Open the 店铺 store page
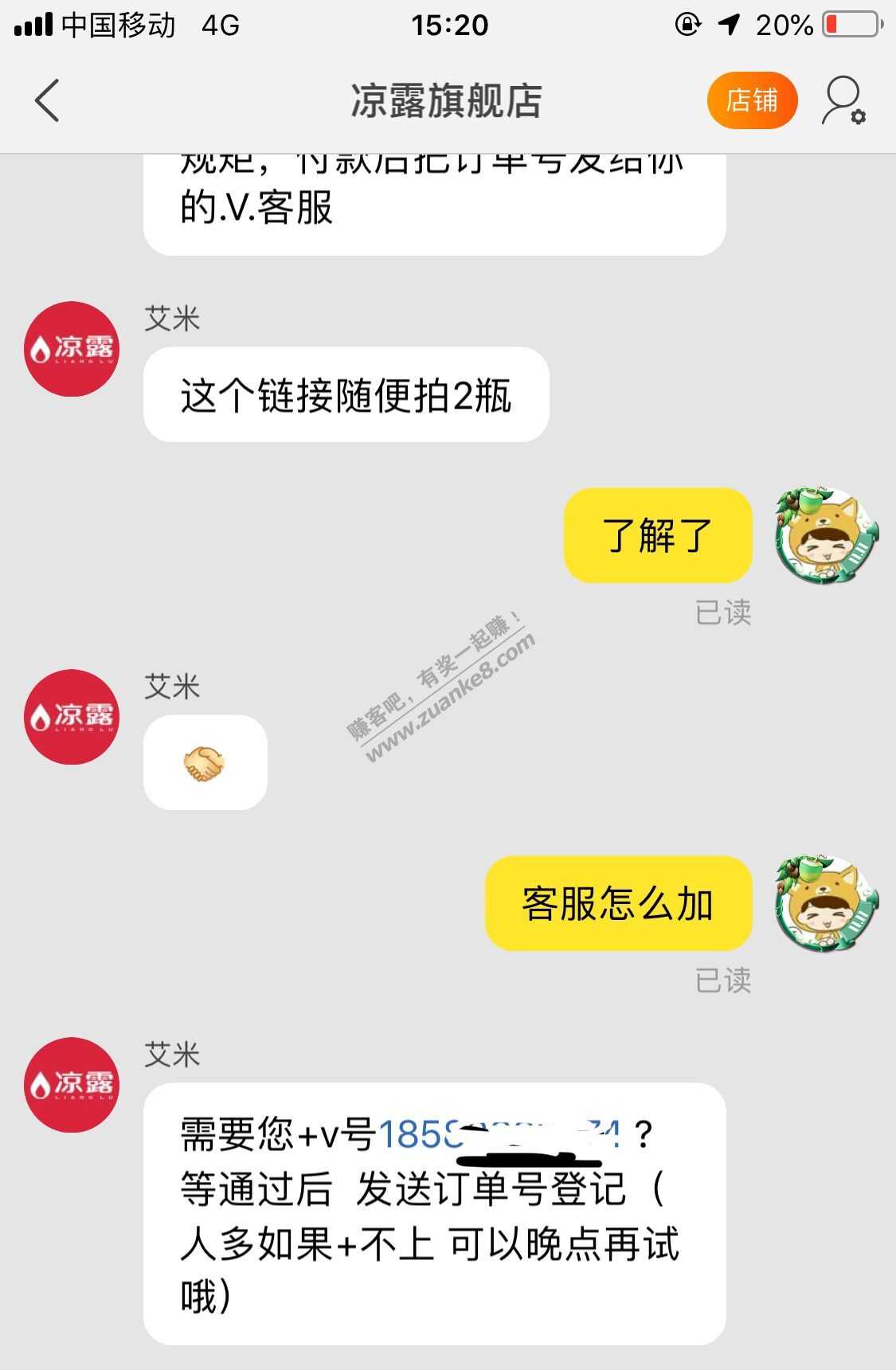The height and width of the screenshot is (1370, 896). [x=751, y=101]
